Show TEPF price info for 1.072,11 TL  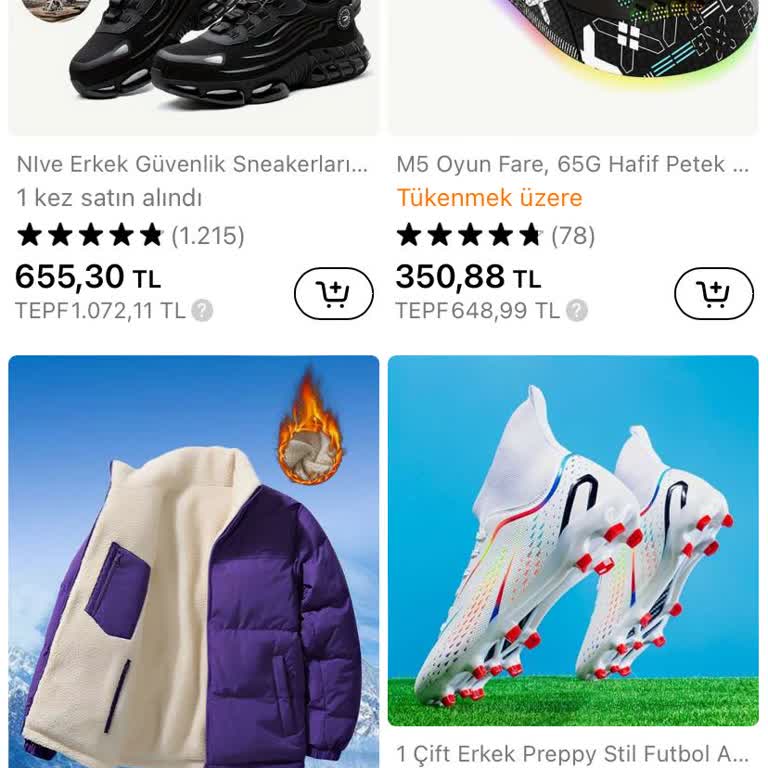pyautogui.click(x=203, y=311)
